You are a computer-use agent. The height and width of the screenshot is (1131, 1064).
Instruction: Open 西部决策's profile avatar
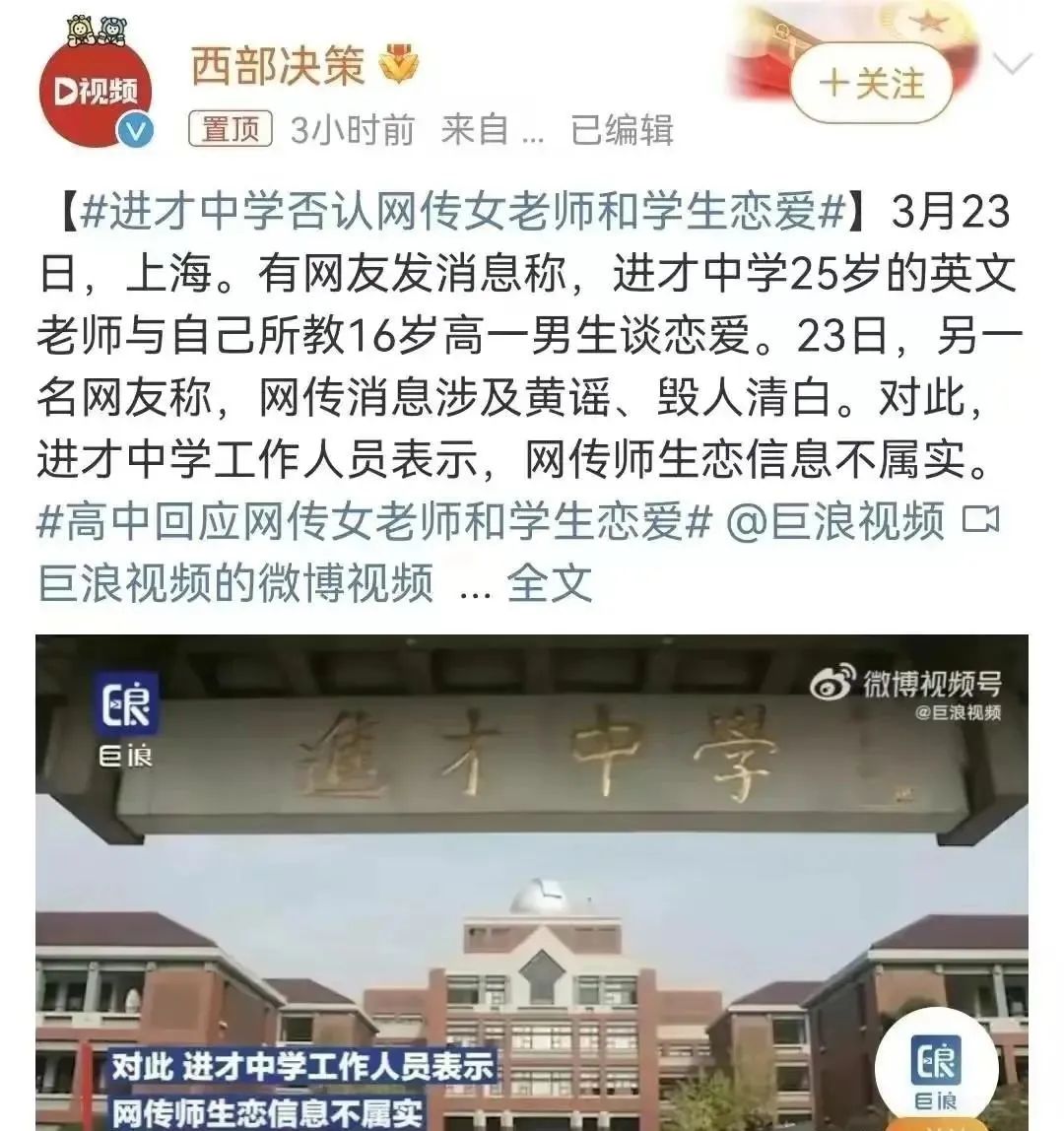click(97, 92)
